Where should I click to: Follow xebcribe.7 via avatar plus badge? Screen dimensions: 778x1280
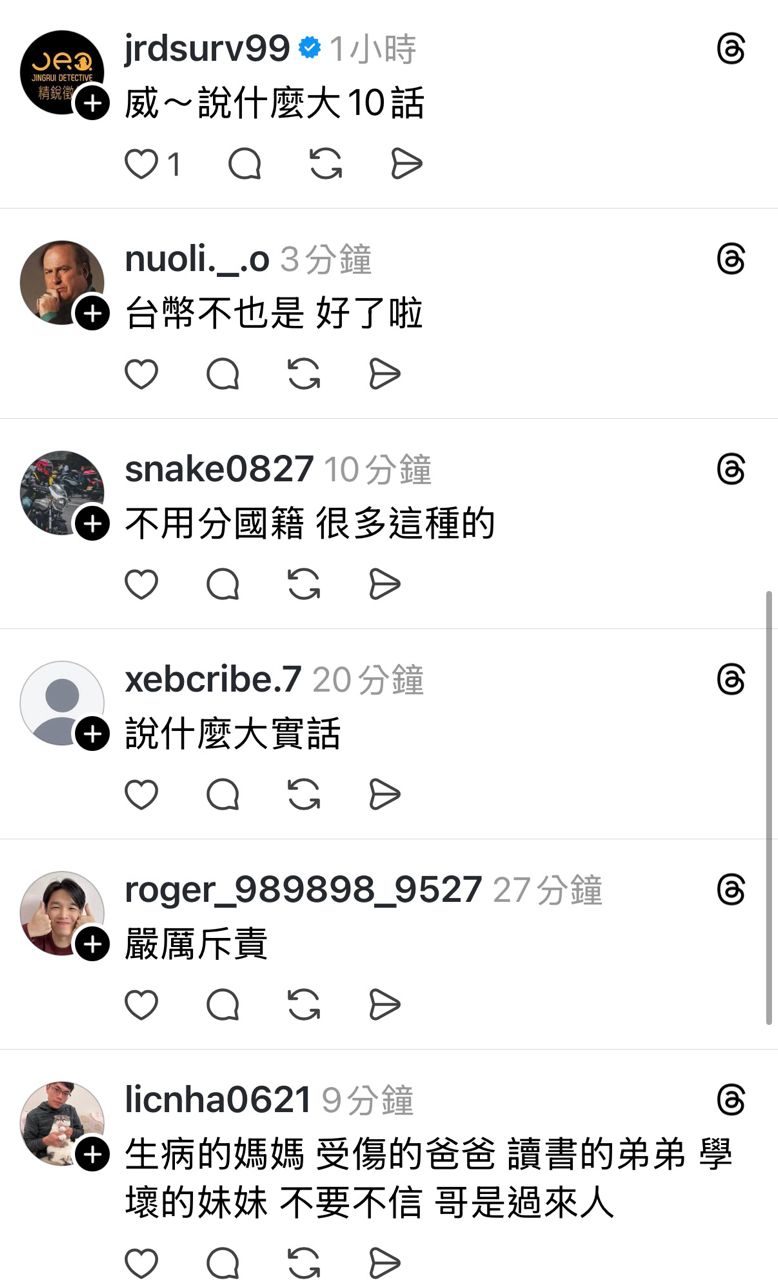[92, 735]
